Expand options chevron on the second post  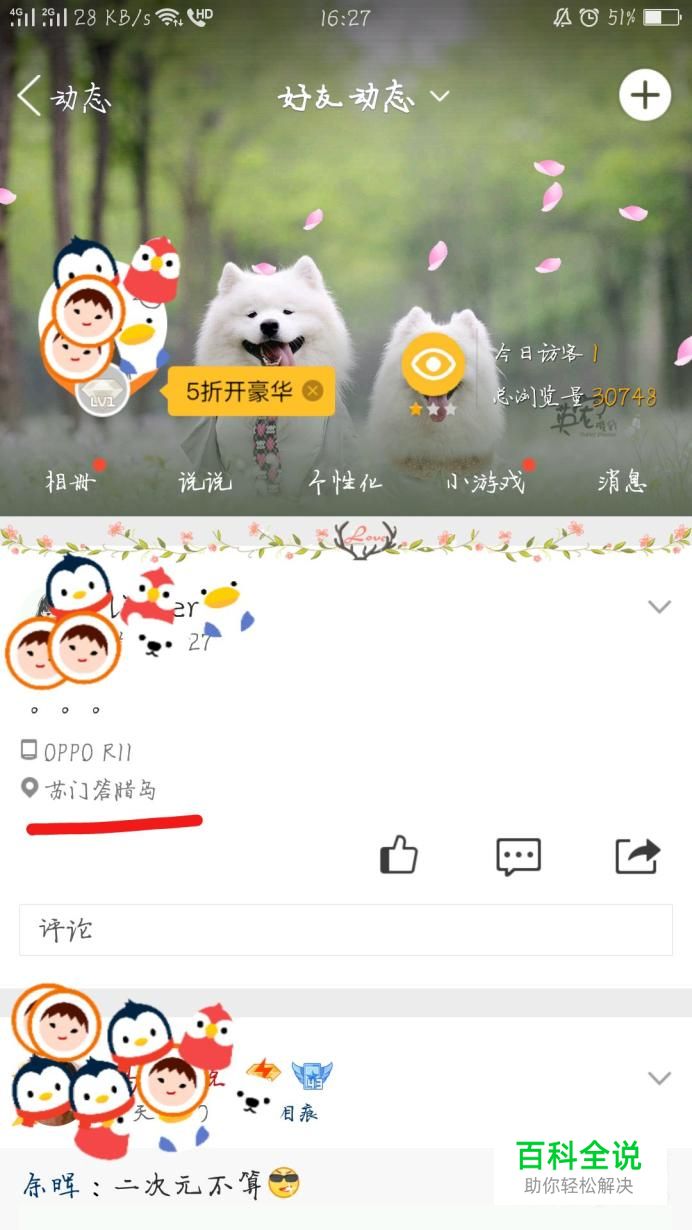(x=659, y=1077)
